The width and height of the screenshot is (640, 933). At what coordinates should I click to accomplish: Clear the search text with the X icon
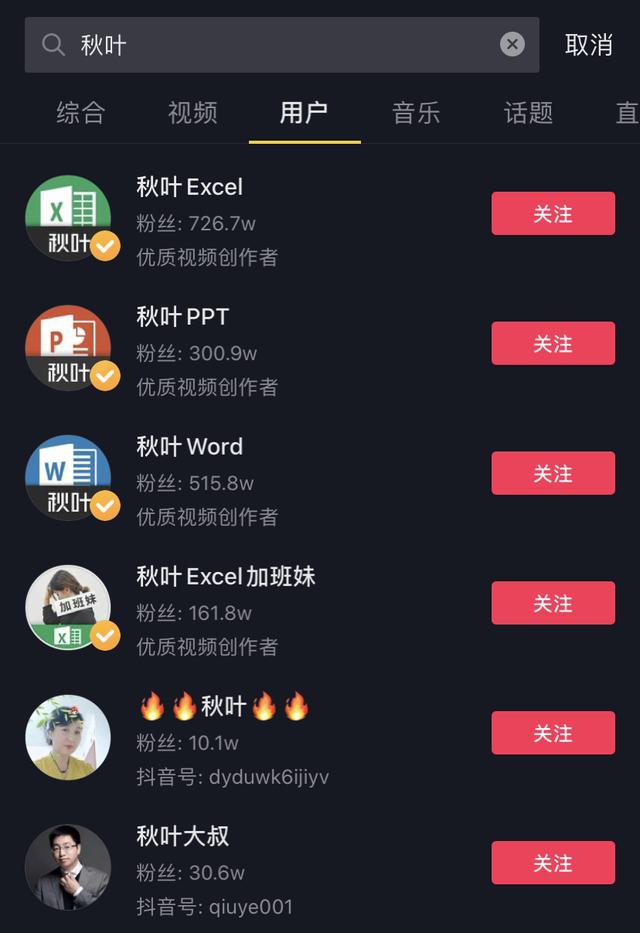pos(512,45)
